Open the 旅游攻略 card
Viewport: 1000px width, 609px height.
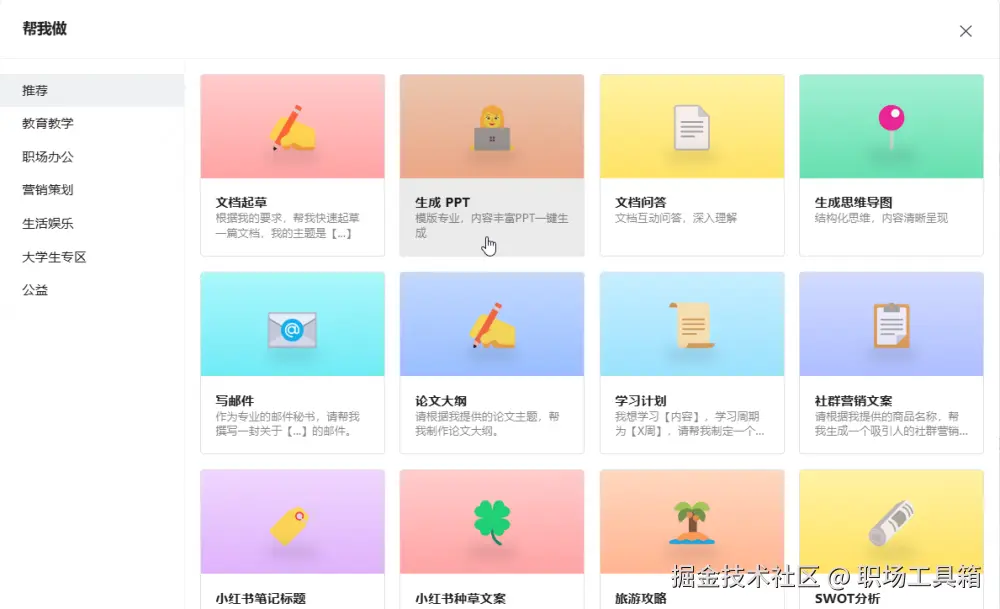[x=692, y=540]
